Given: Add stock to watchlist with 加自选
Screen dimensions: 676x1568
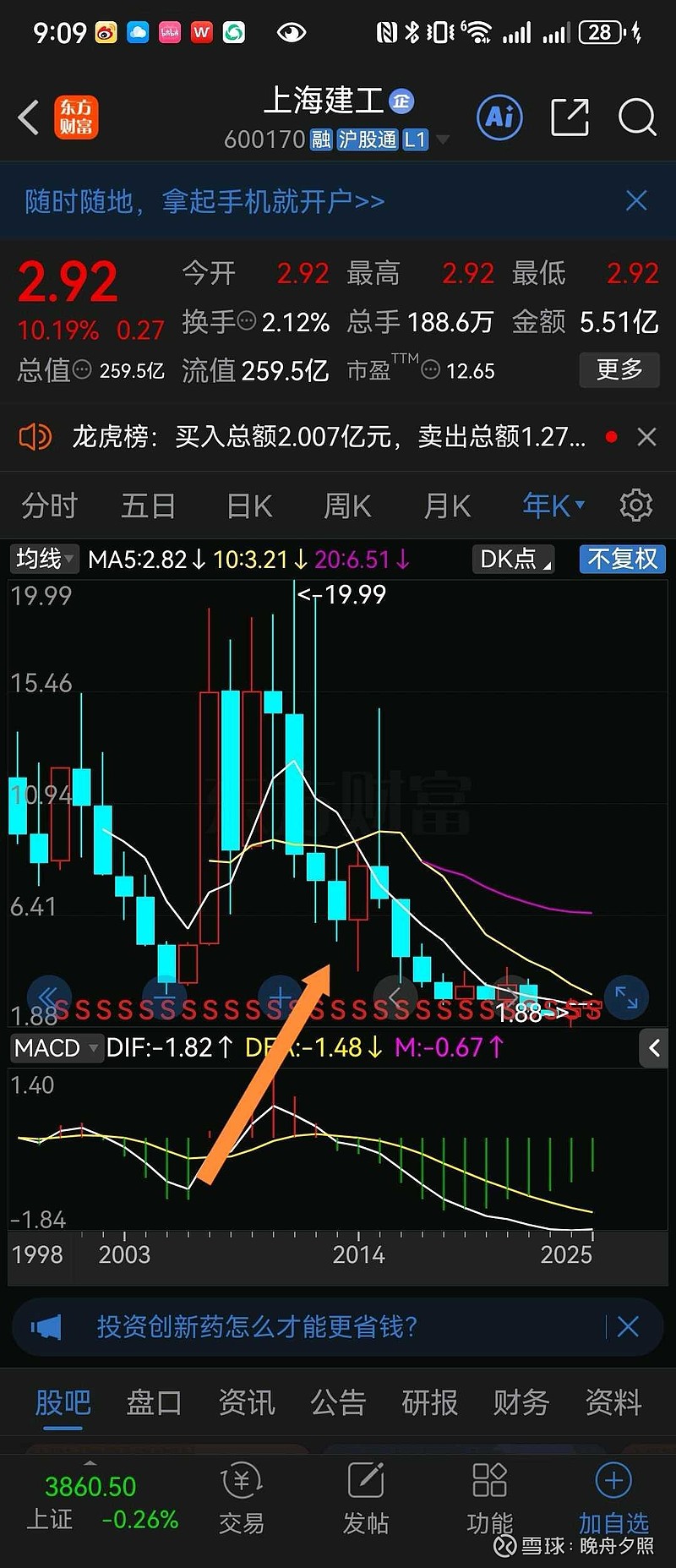Looking at the screenshot, I should pyautogui.click(x=613, y=1498).
